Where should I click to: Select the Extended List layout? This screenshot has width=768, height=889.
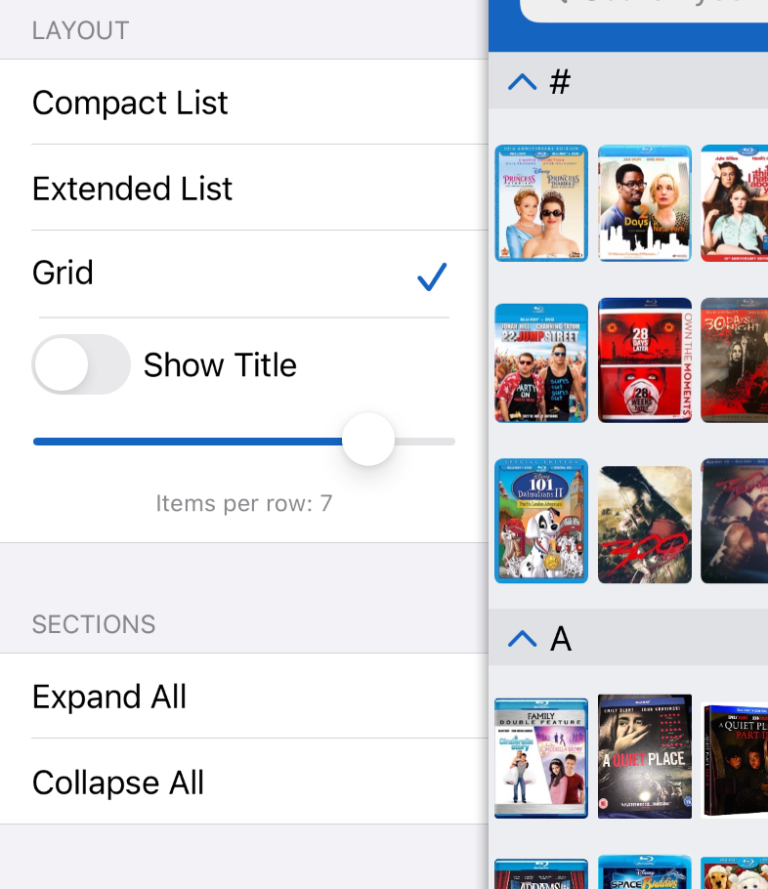coord(132,188)
